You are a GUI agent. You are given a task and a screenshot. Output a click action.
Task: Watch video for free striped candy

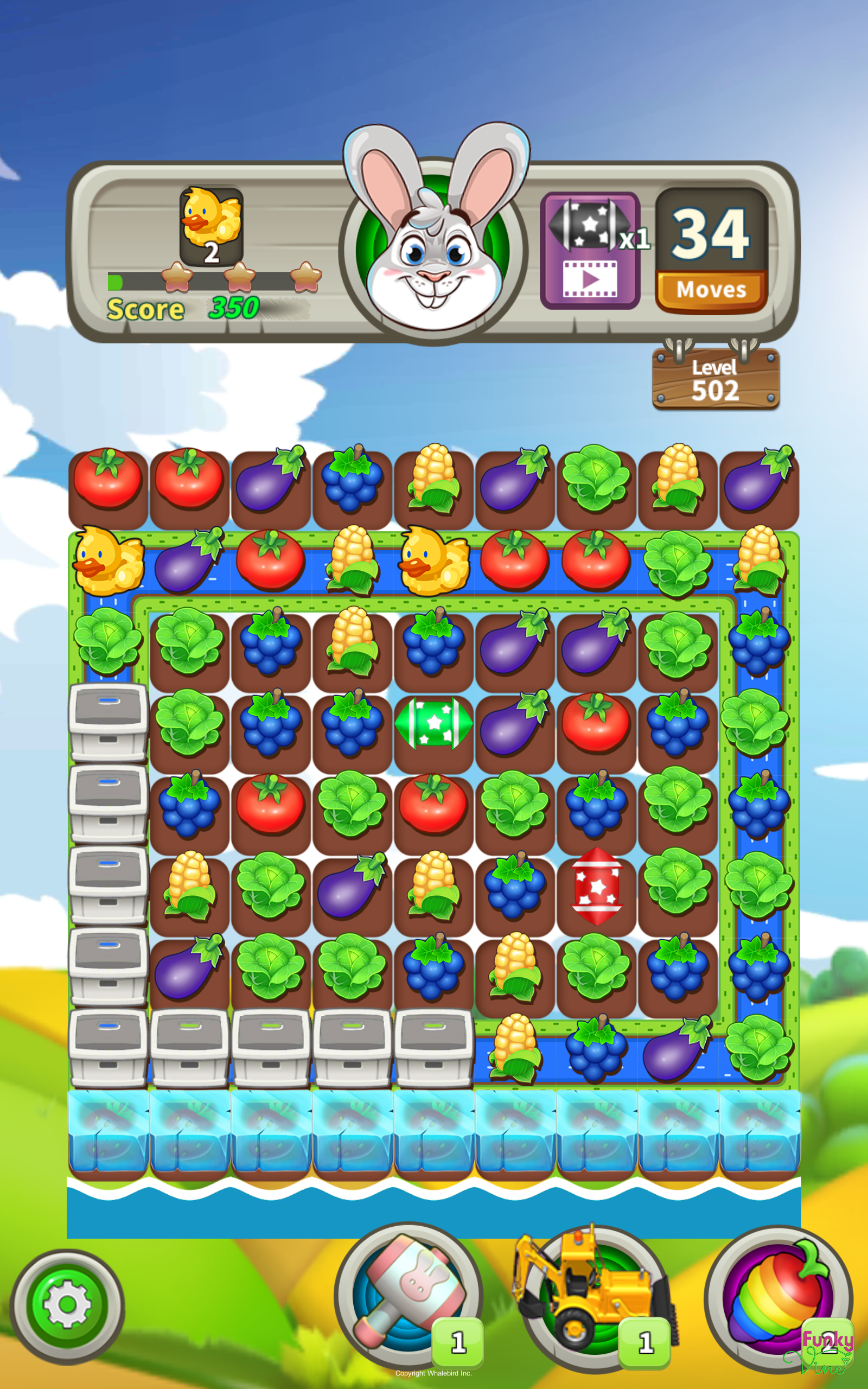click(590, 251)
